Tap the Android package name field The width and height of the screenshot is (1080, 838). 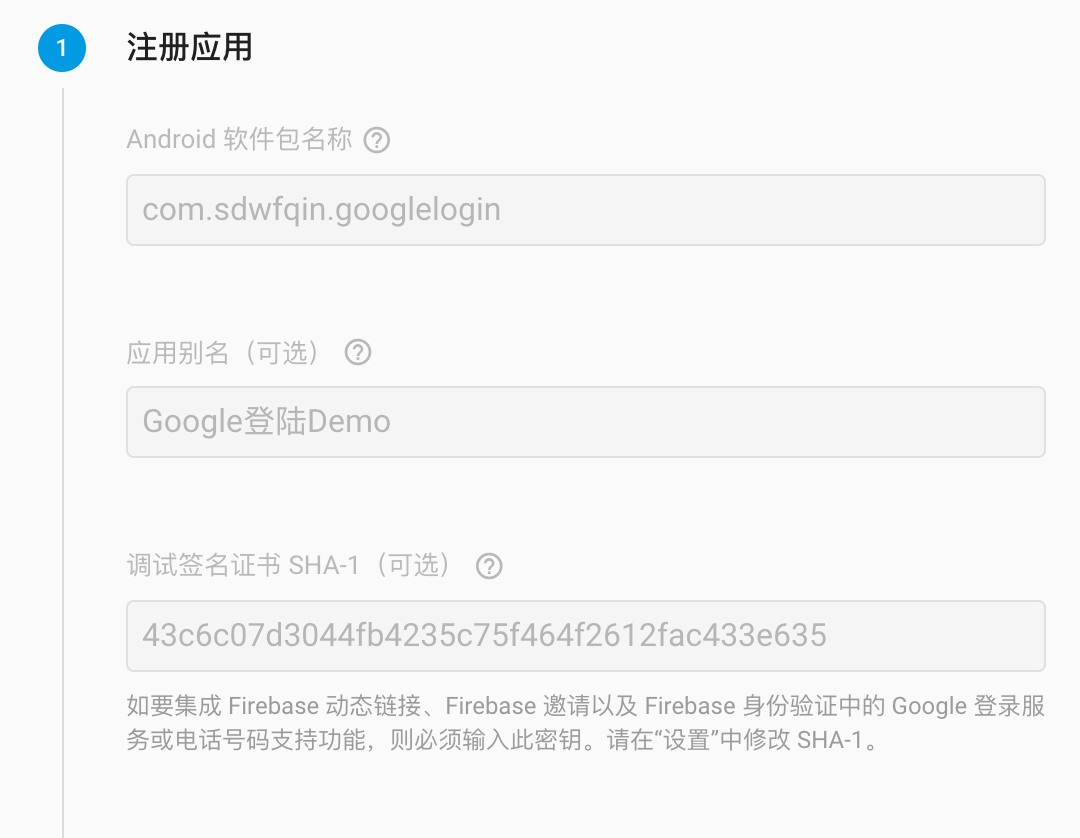(585, 210)
